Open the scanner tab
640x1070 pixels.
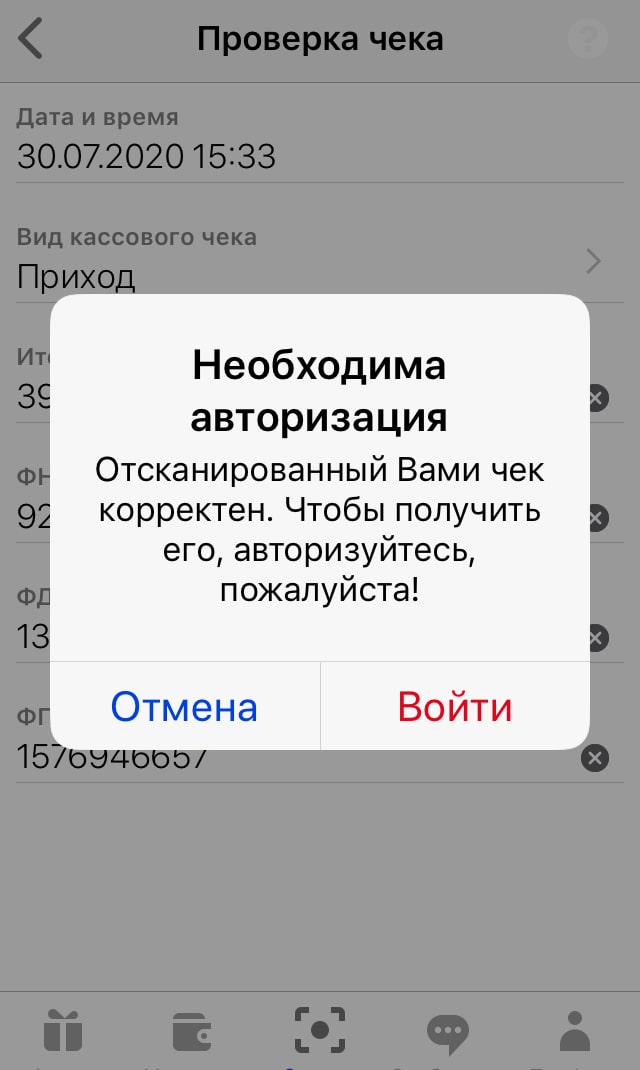[320, 1030]
